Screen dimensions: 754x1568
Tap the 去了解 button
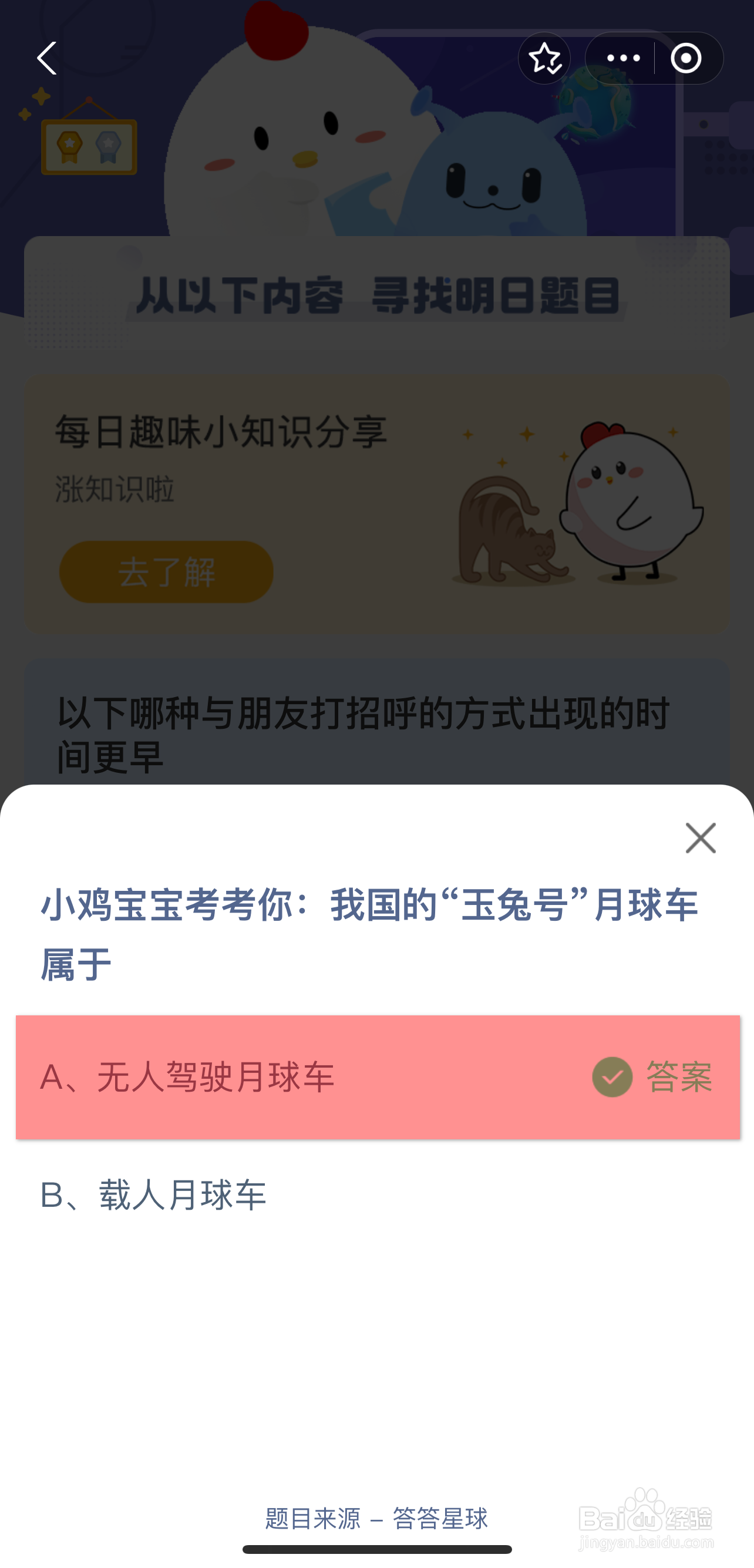coord(166,571)
